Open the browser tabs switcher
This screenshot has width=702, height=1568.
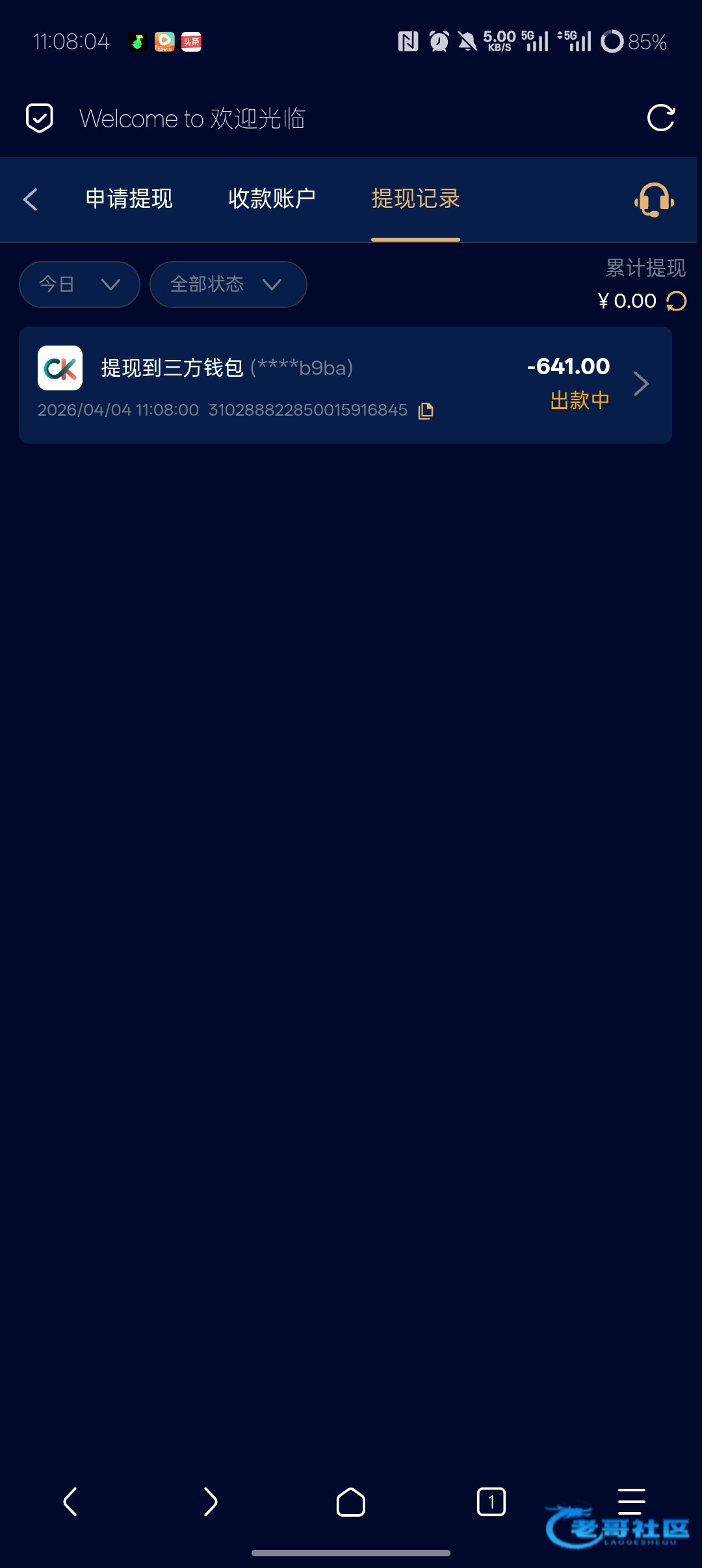coord(491,1502)
